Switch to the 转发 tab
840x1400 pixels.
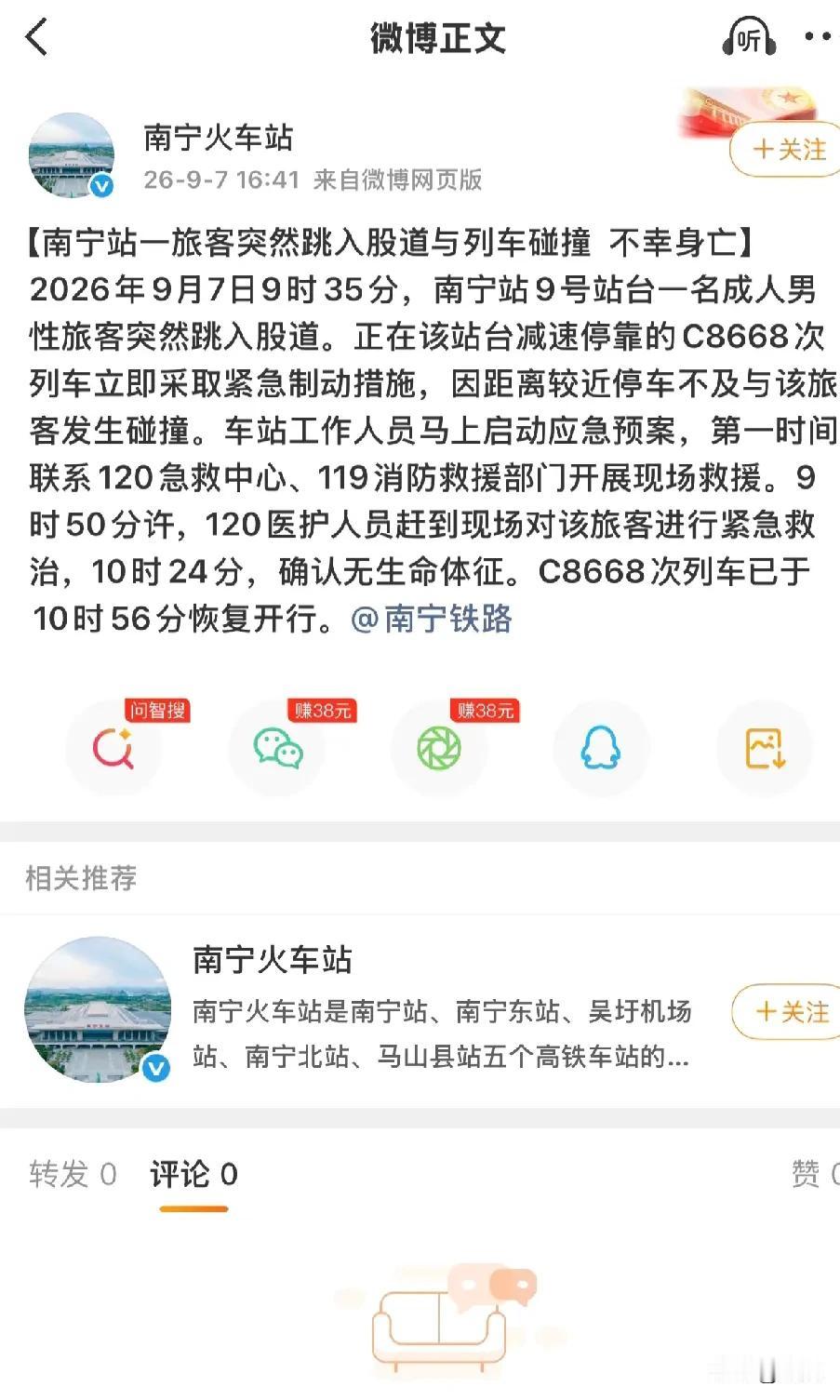pos(73,1174)
